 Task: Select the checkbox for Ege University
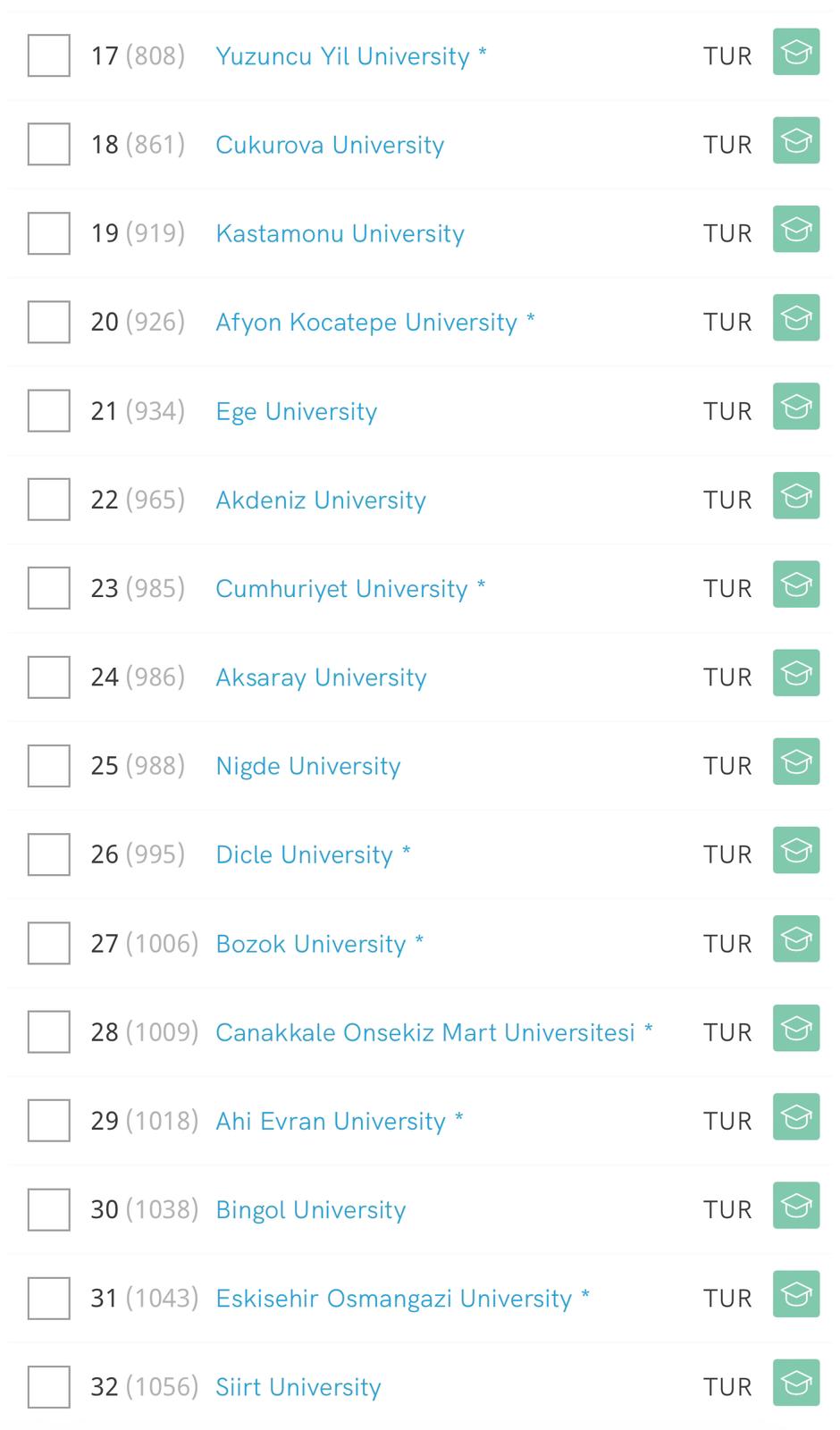point(49,410)
